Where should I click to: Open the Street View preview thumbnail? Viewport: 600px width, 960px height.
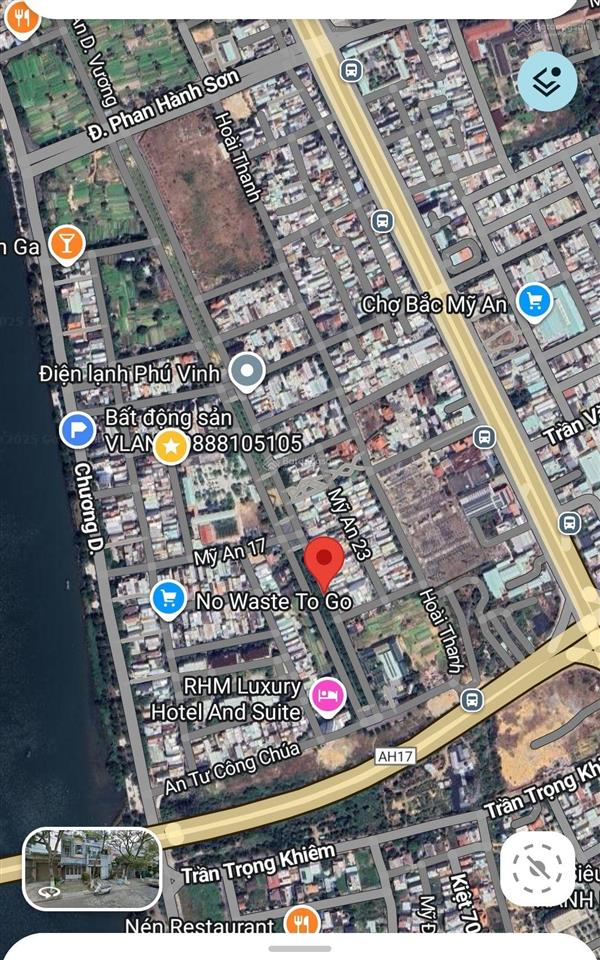(x=92, y=868)
